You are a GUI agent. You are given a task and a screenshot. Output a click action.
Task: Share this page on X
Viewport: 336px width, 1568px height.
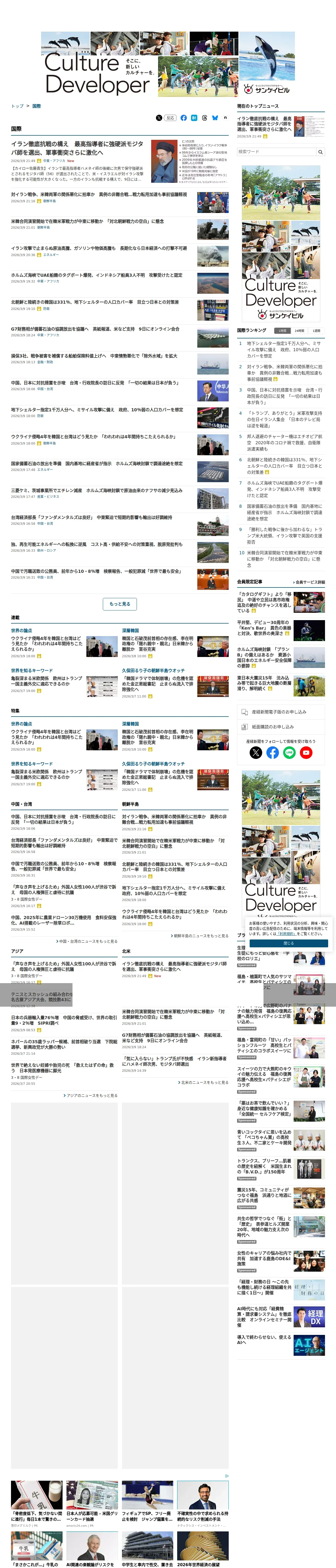click(159, 118)
